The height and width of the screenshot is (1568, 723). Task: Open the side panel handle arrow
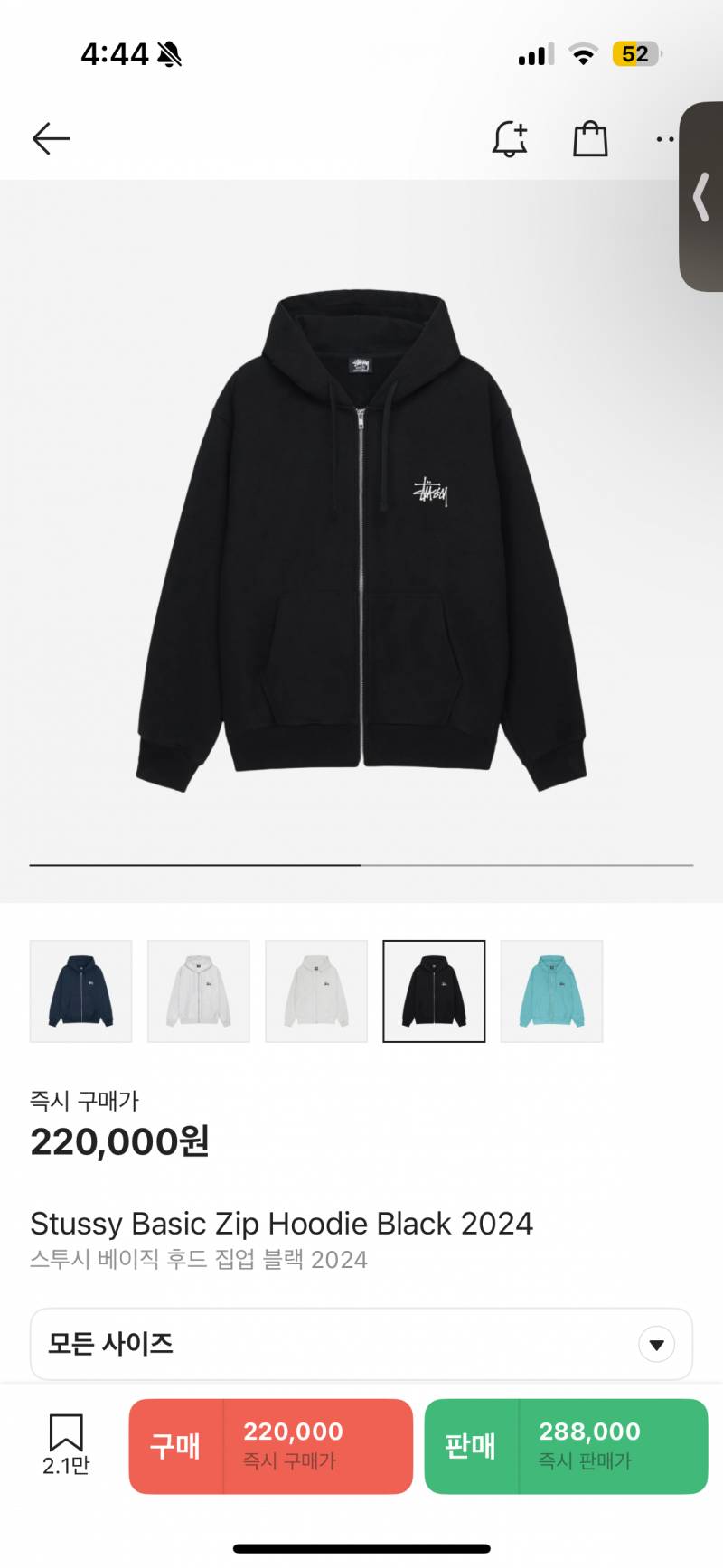tap(701, 197)
